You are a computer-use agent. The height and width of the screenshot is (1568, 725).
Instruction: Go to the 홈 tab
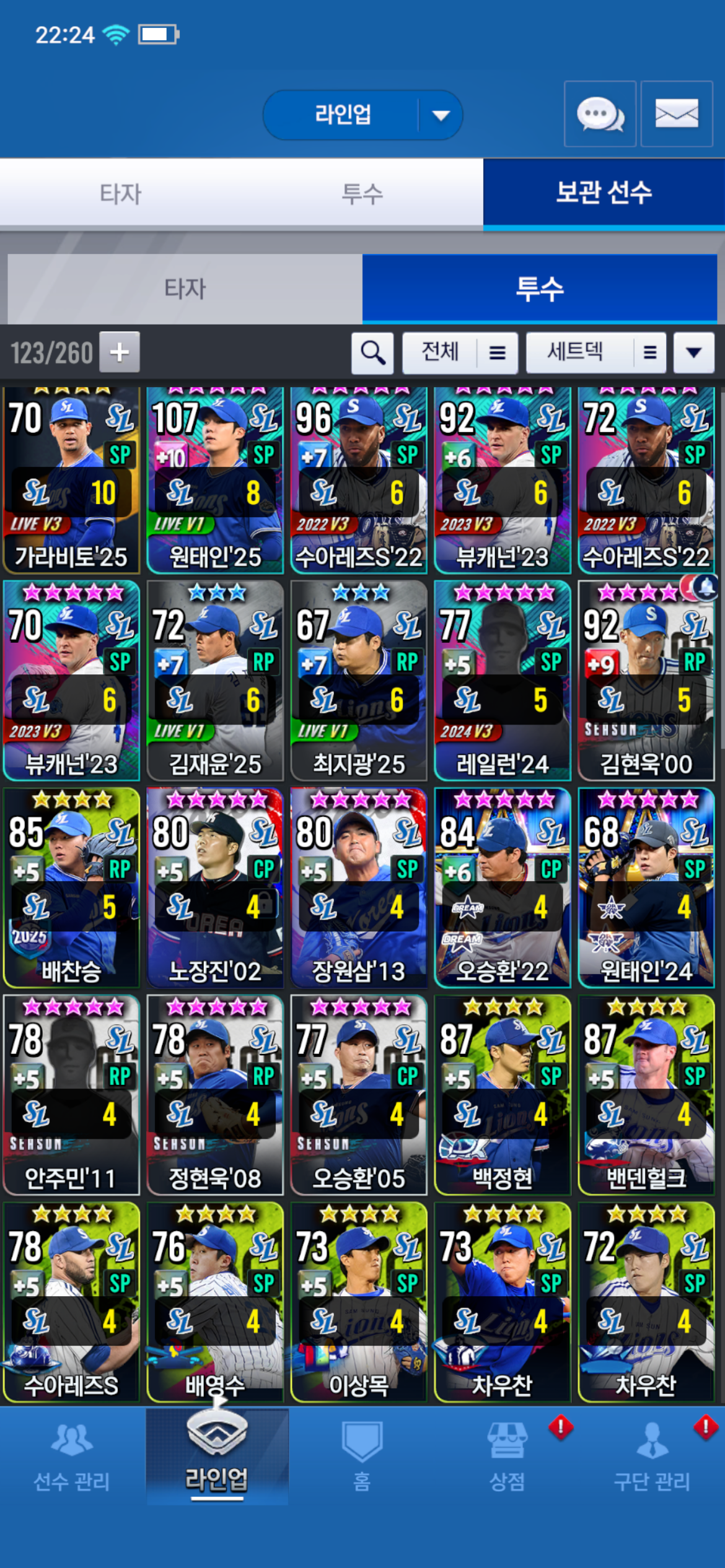coord(362,1457)
